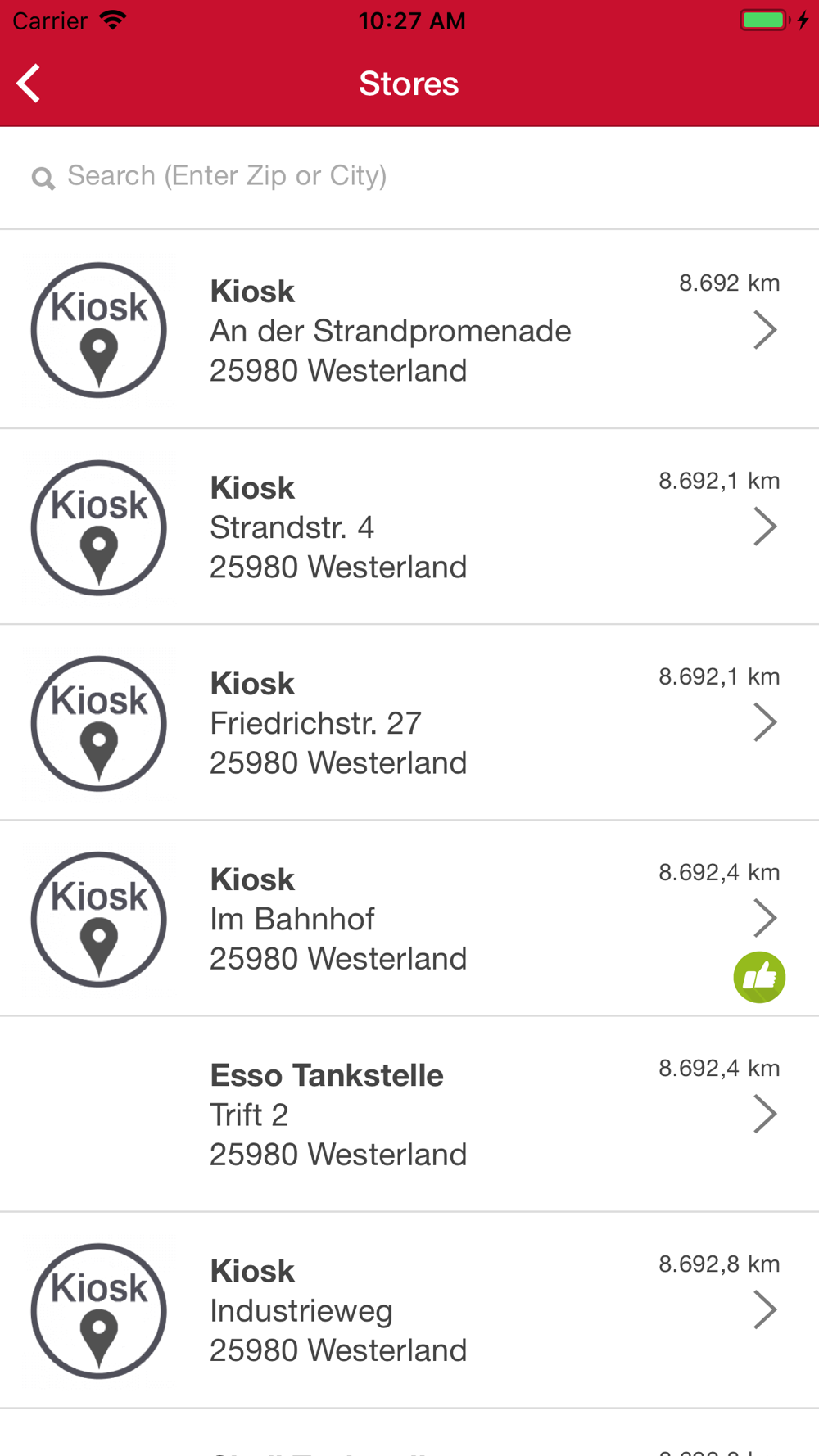Go back from the Stores screen
The image size is (819, 1456).
click(29, 84)
